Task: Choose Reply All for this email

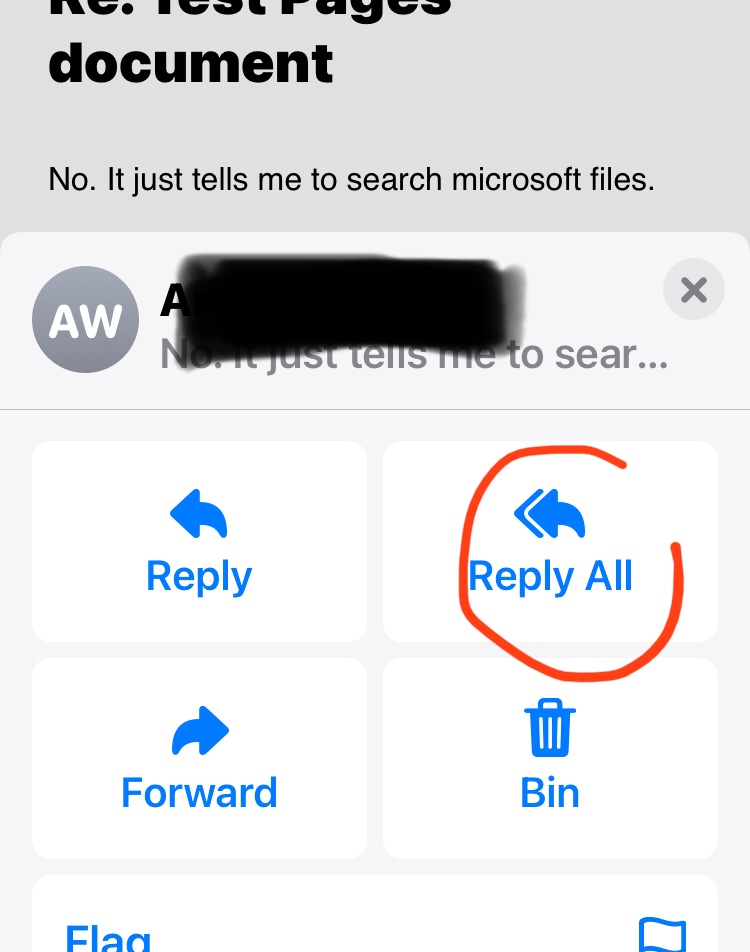Action: (x=550, y=541)
